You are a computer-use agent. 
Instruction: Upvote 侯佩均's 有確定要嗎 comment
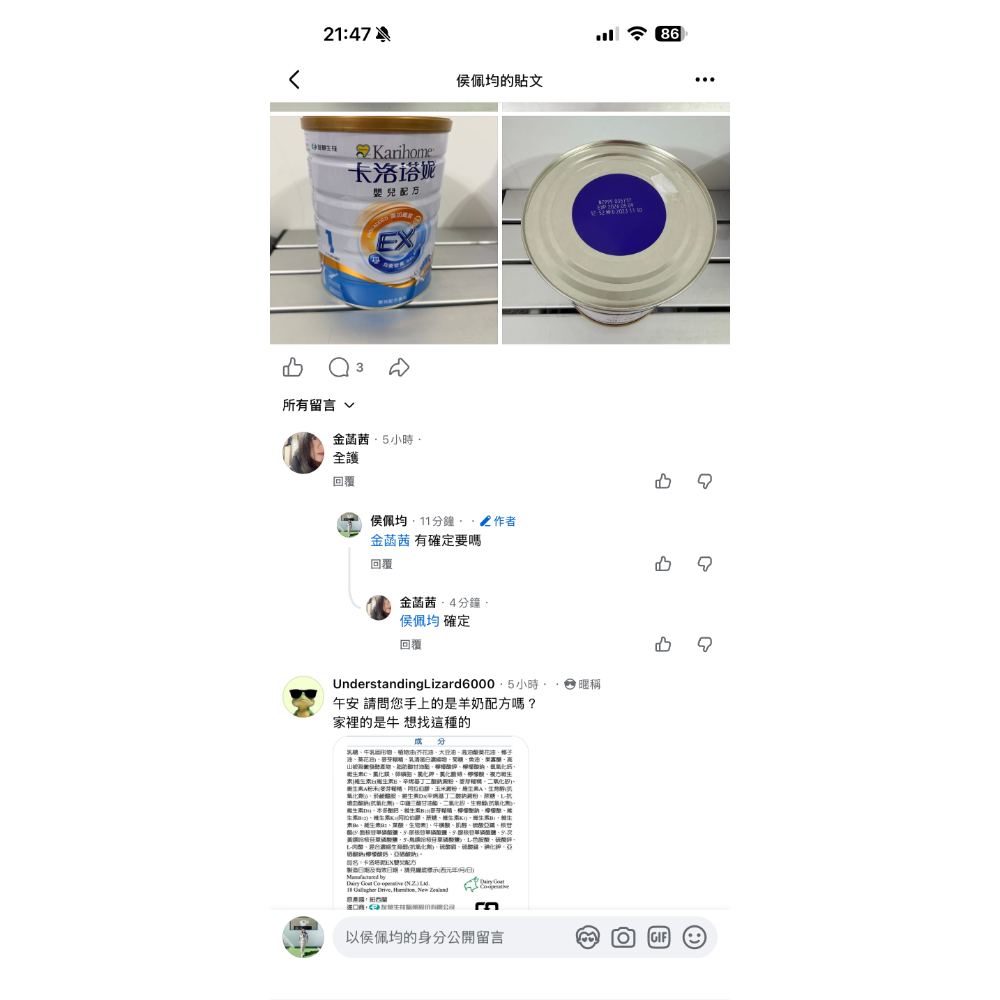663,564
